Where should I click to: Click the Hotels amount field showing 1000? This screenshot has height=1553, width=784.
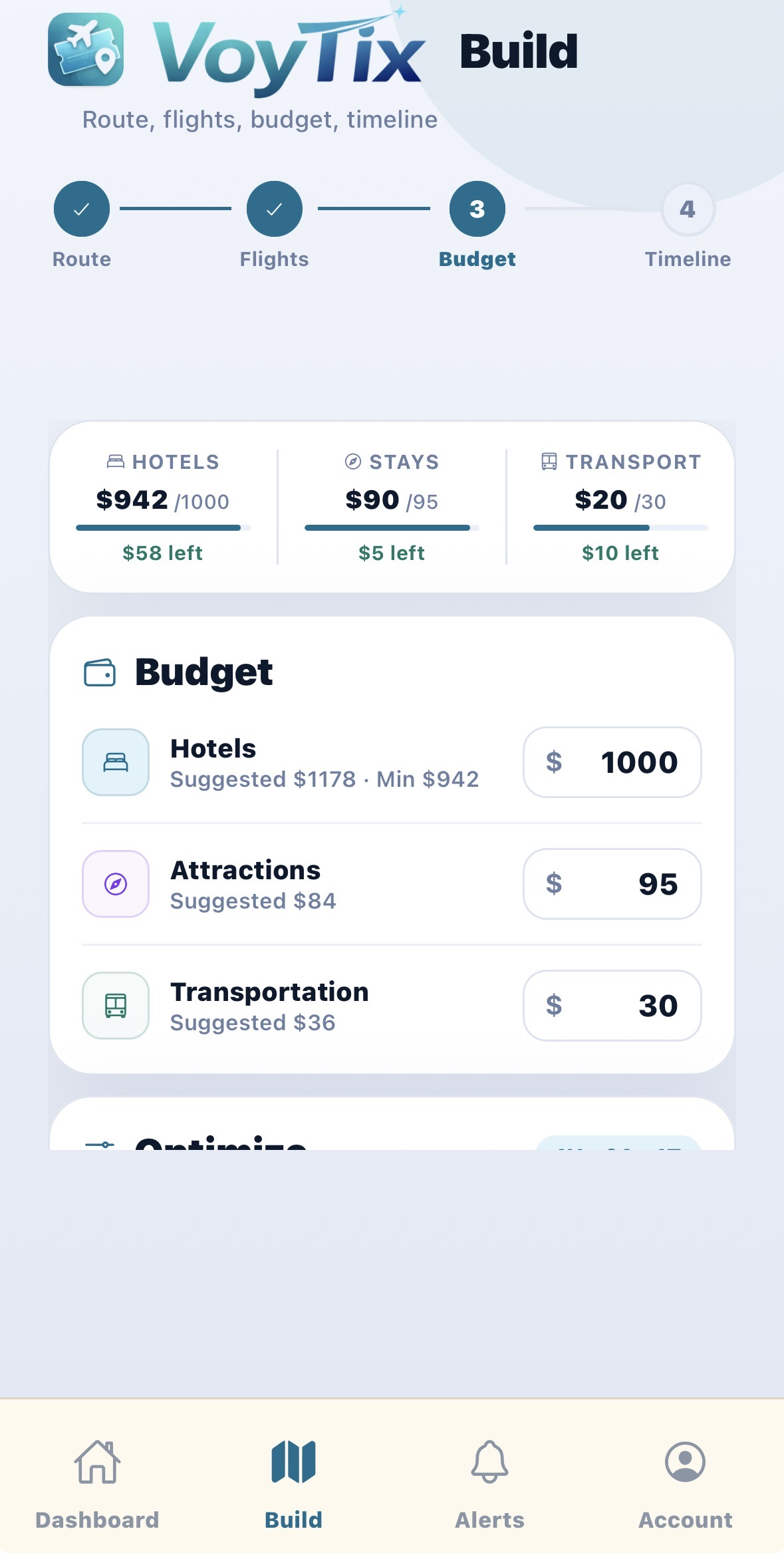[612, 762]
